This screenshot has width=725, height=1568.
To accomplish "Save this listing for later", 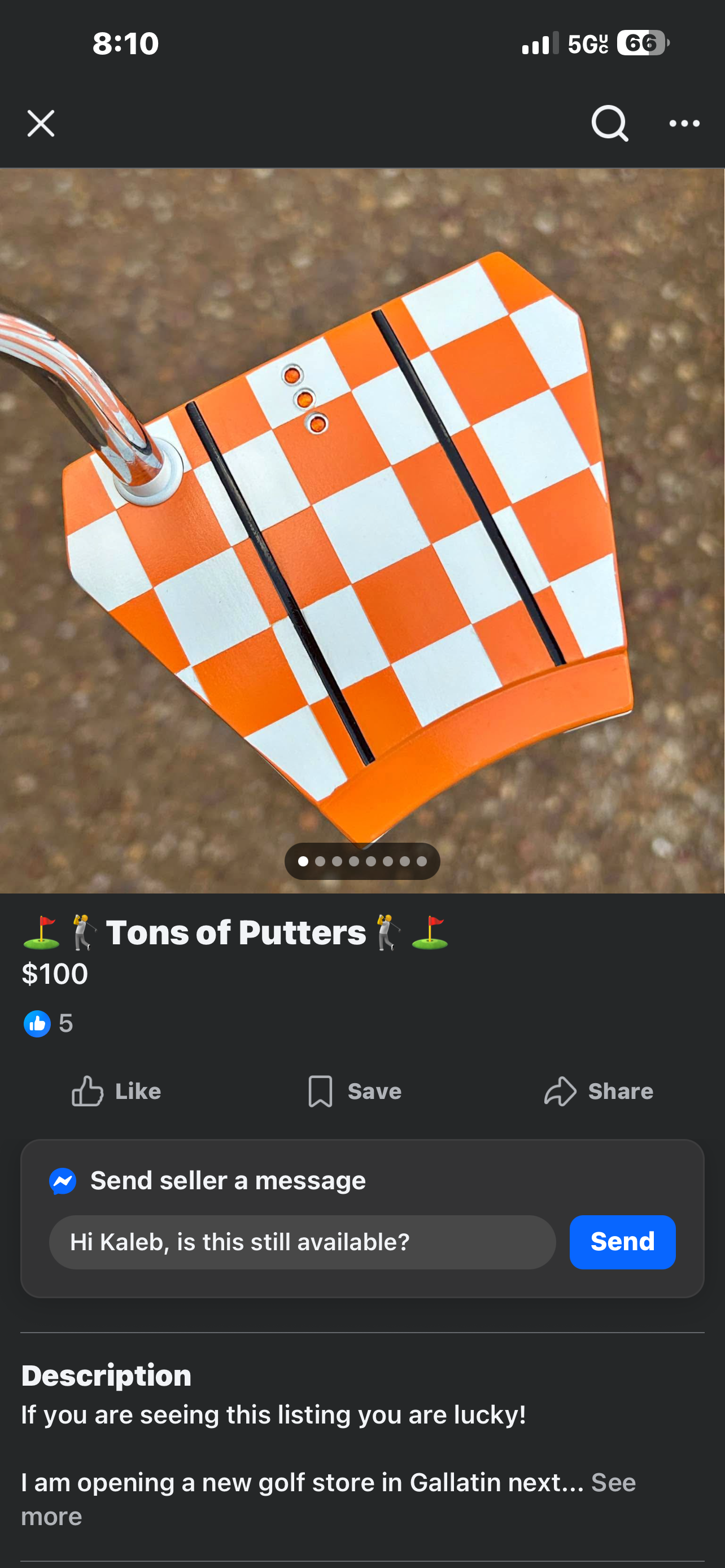I will click(354, 1092).
